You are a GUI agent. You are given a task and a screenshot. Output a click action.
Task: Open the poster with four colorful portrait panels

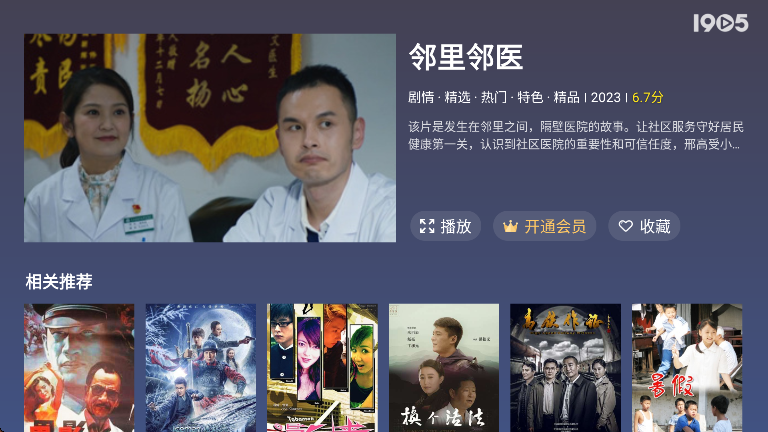pos(322,367)
